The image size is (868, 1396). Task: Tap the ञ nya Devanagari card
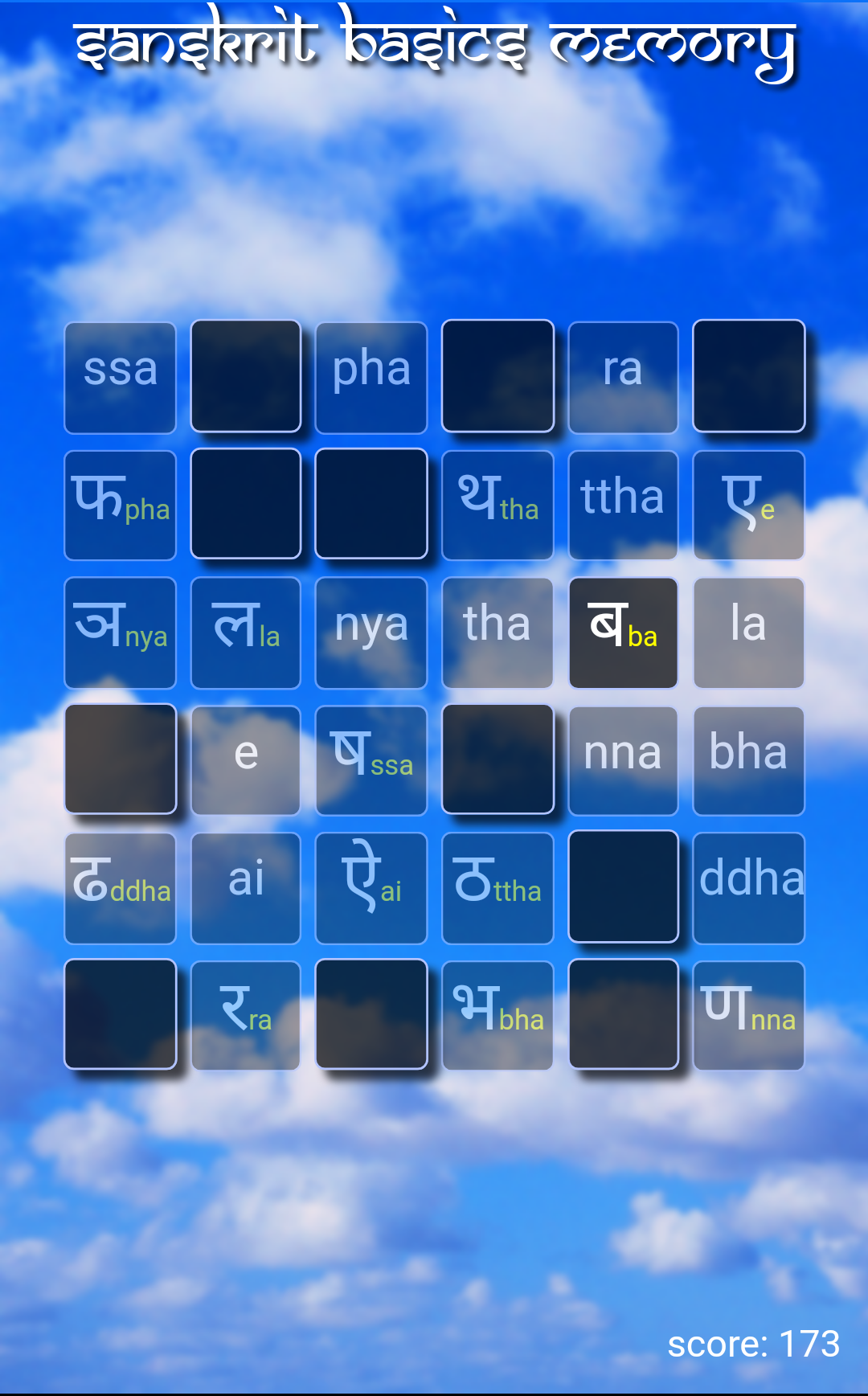click(121, 632)
